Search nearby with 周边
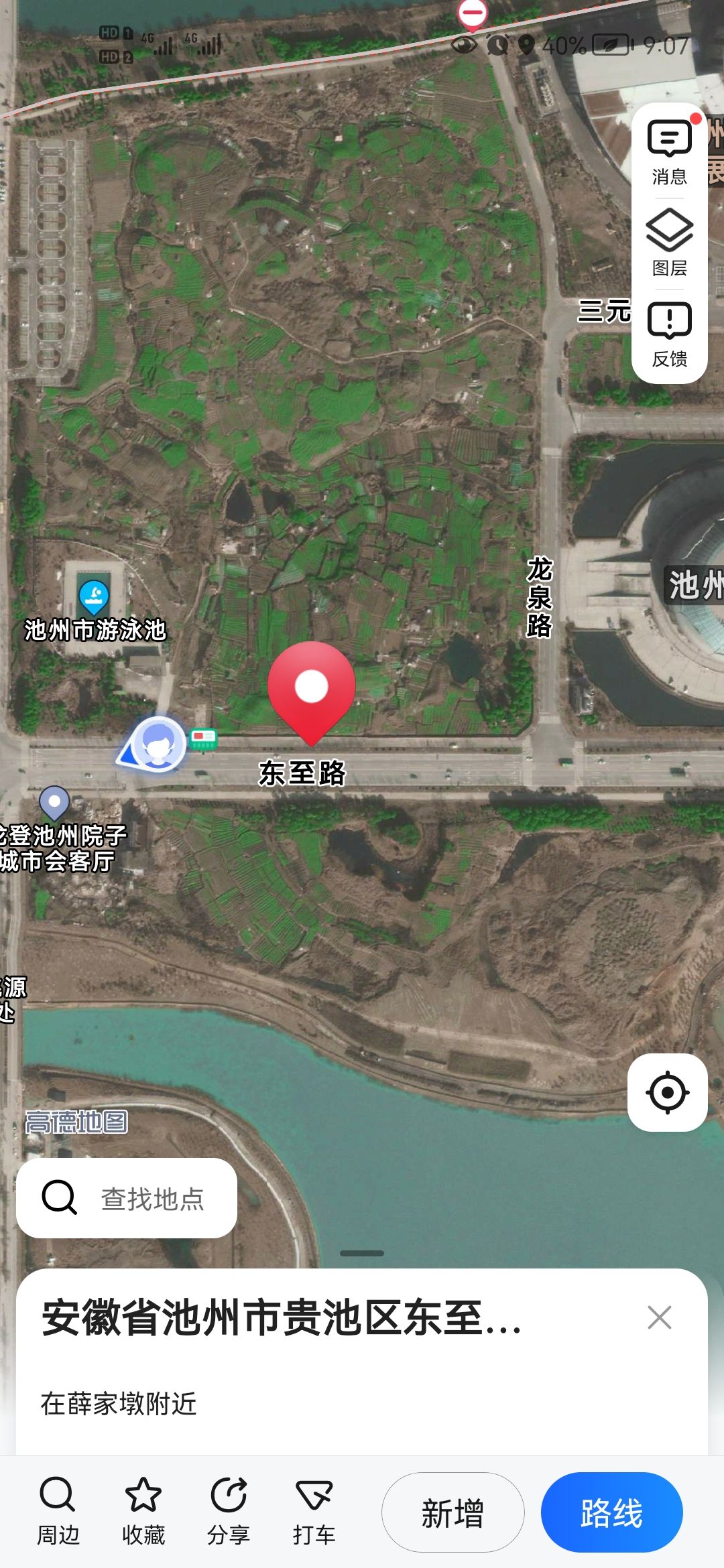Image resolution: width=724 pixels, height=1568 pixels. [58, 1511]
